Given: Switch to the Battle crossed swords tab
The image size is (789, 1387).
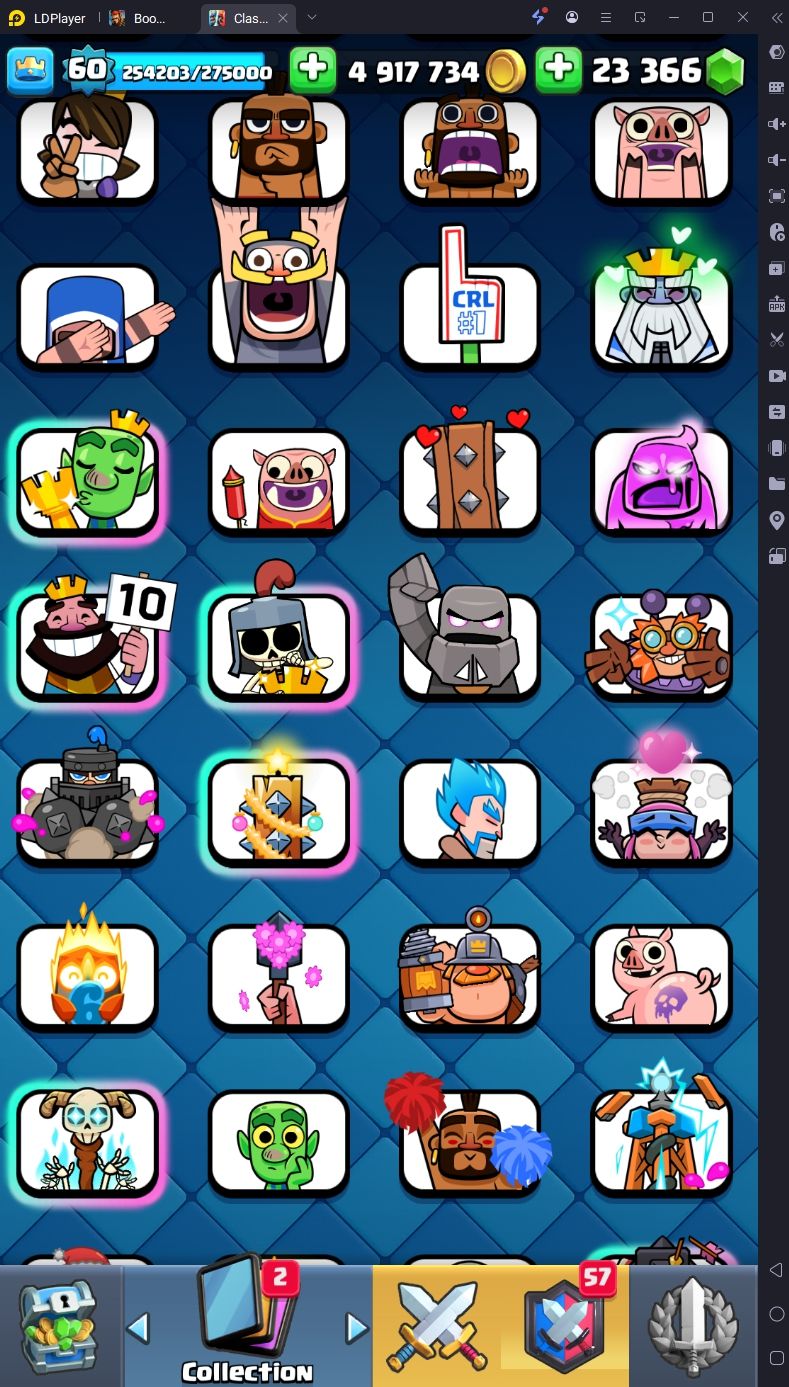Looking at the screenshot, I should [x=434, y=1326].
